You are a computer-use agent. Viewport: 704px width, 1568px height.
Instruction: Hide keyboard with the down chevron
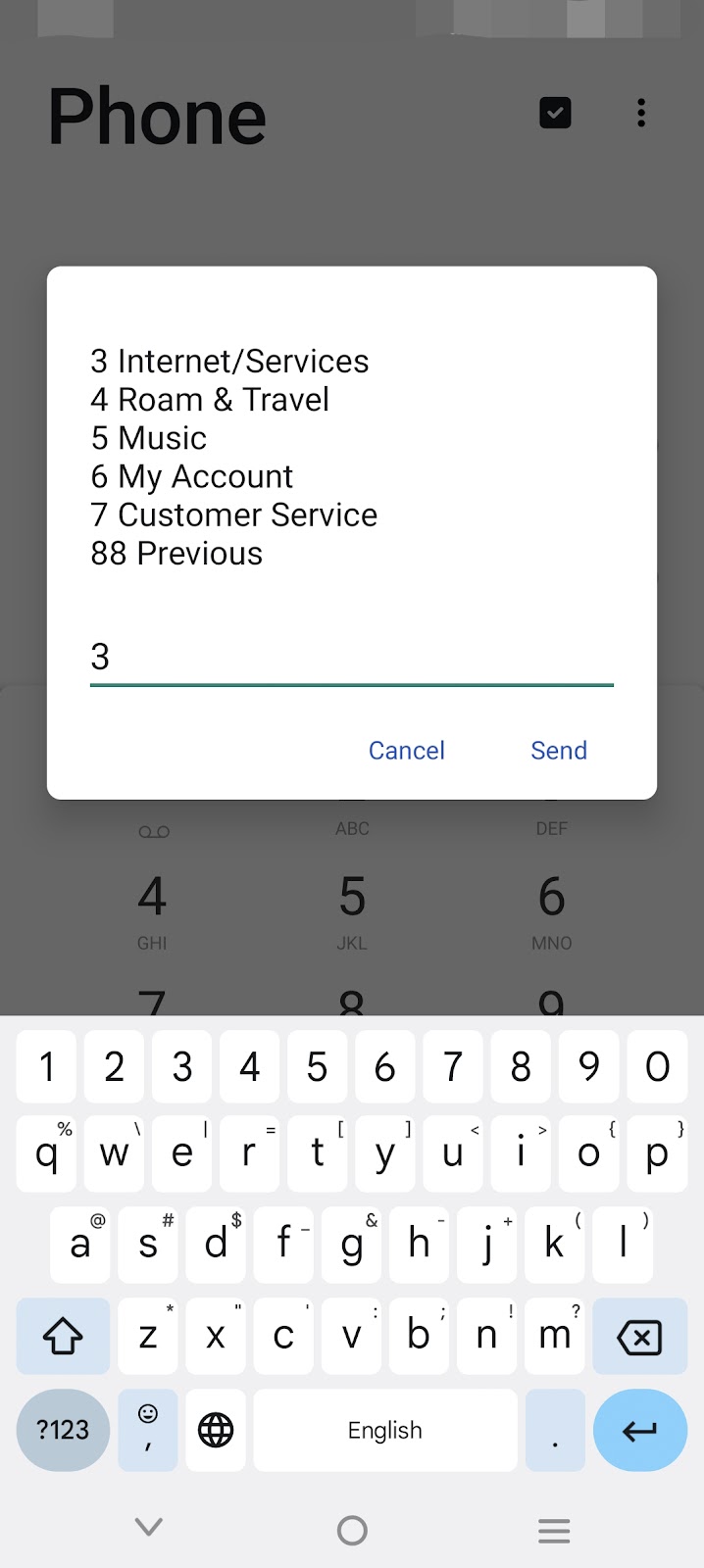pos(149,1527)
